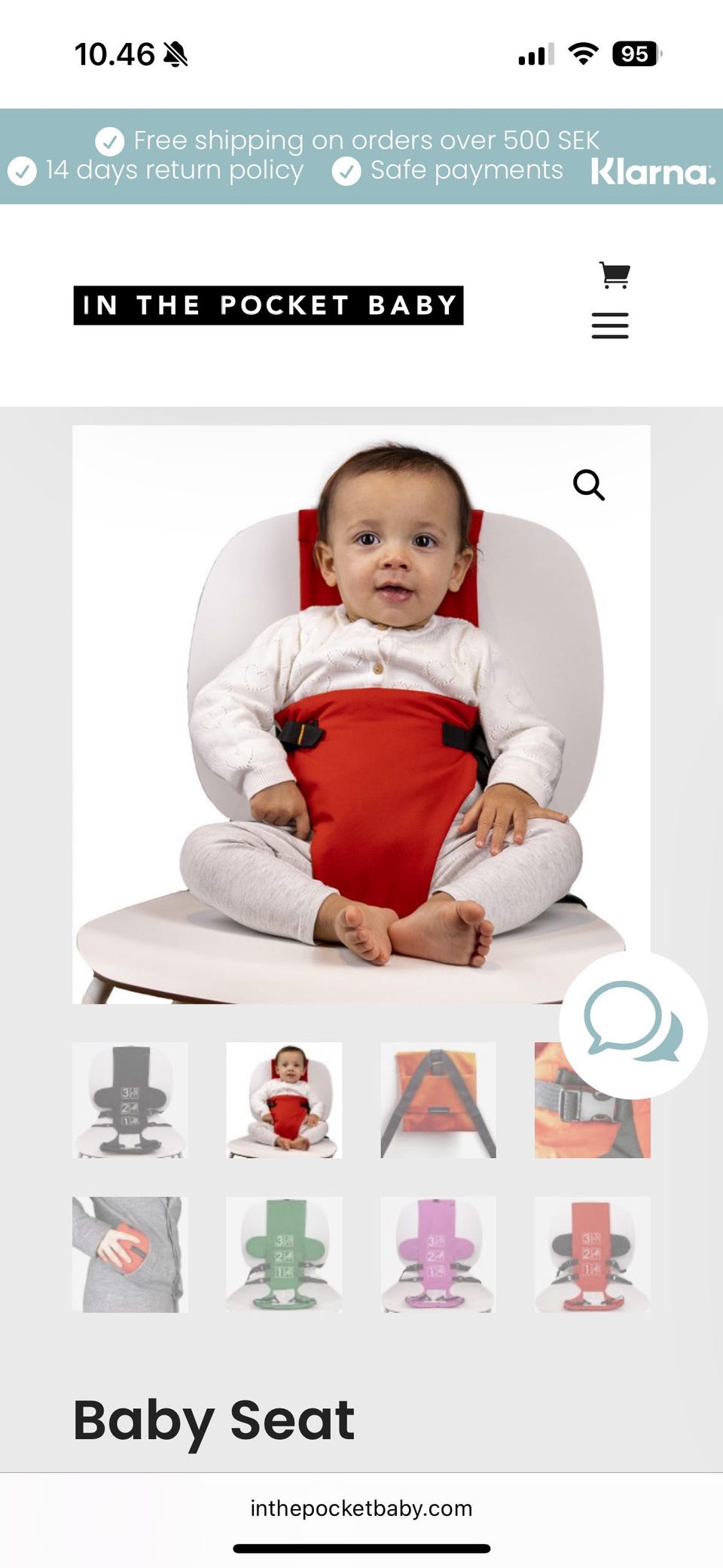This screenshot has height=1568, width=723.
Task: Select the green baby seat thumbnail
Action: point(284,1255)
